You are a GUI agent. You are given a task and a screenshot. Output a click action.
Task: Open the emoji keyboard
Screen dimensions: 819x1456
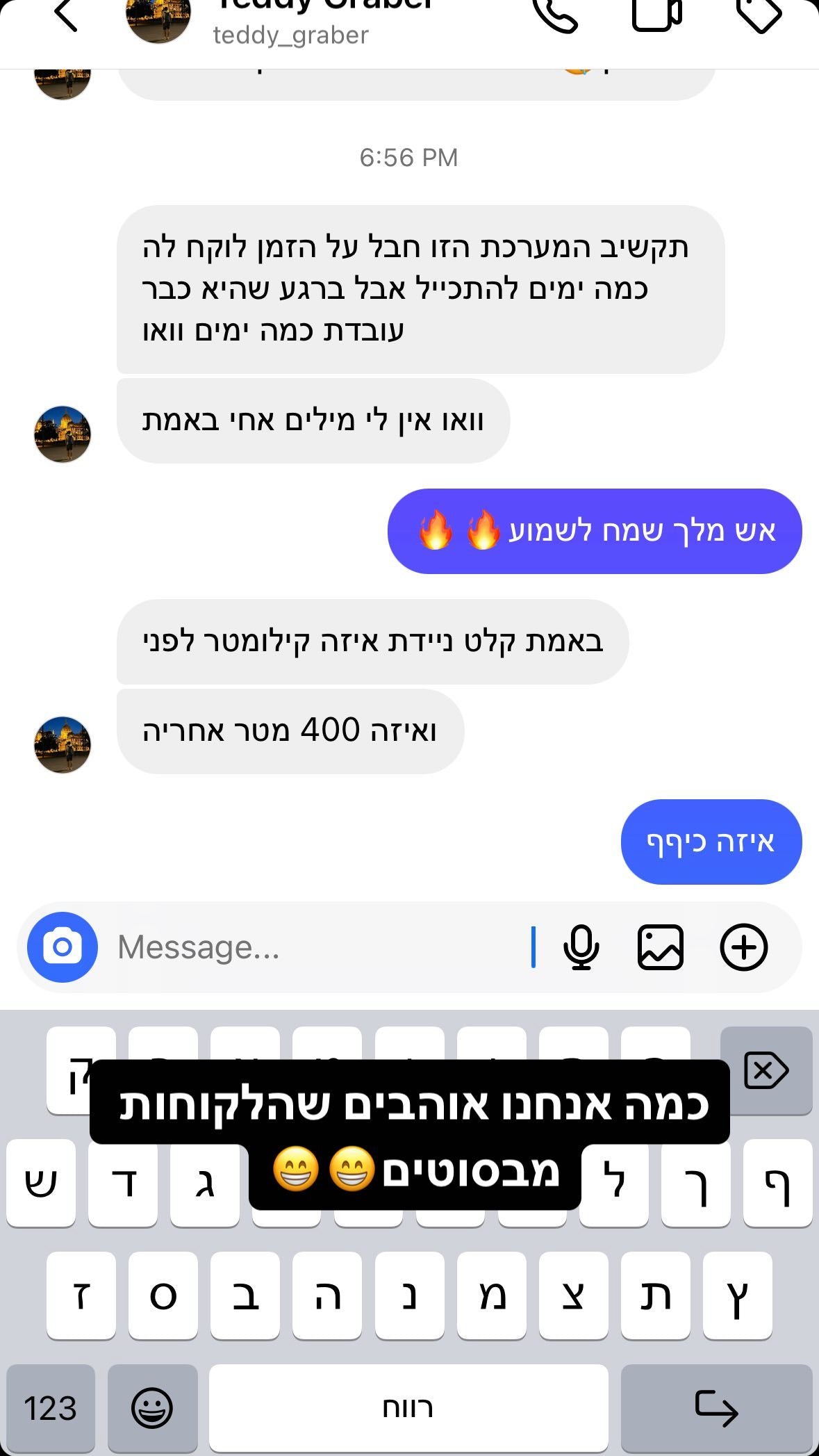point(152,1408)
